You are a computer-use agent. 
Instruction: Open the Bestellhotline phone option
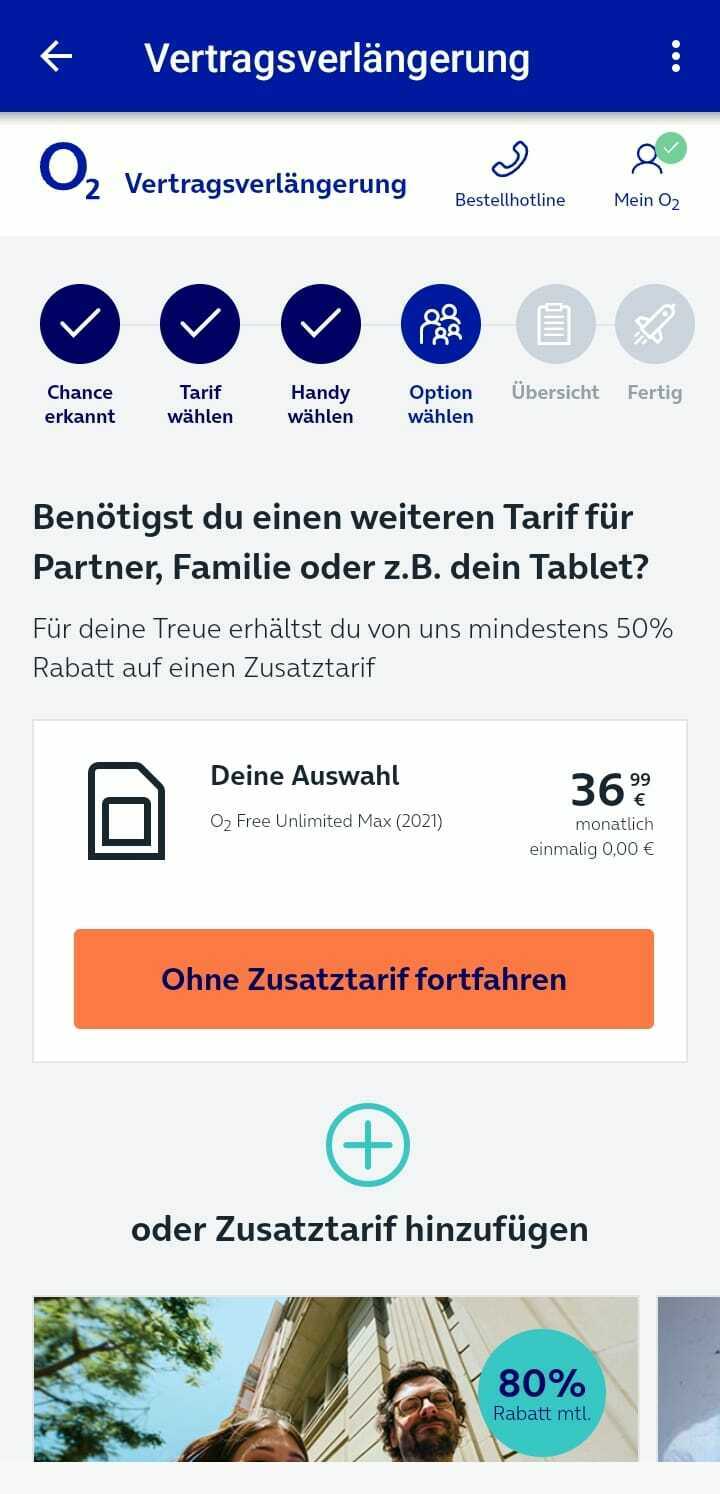click(510, 175)
